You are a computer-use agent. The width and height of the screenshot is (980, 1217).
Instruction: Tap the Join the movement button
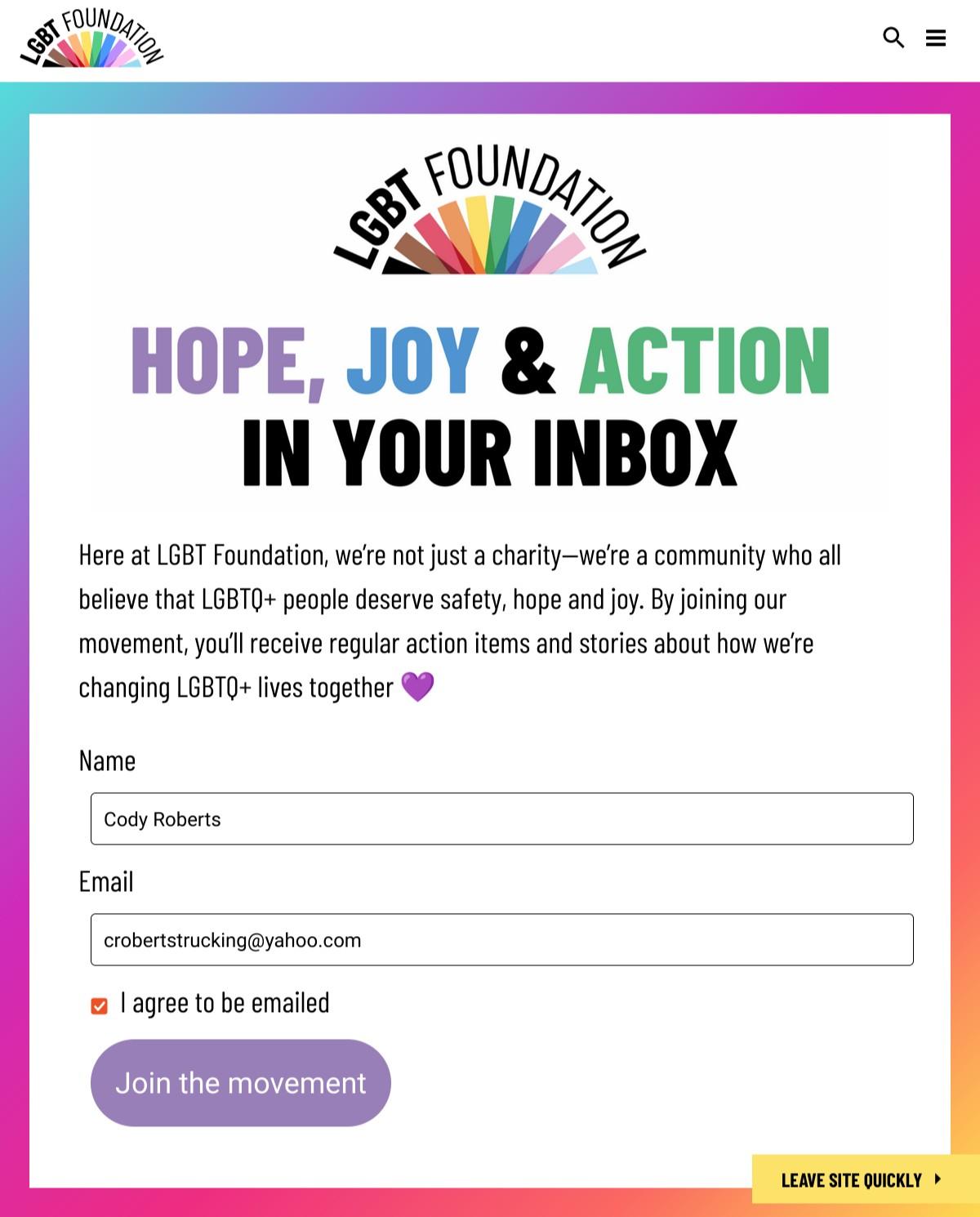240,1082
